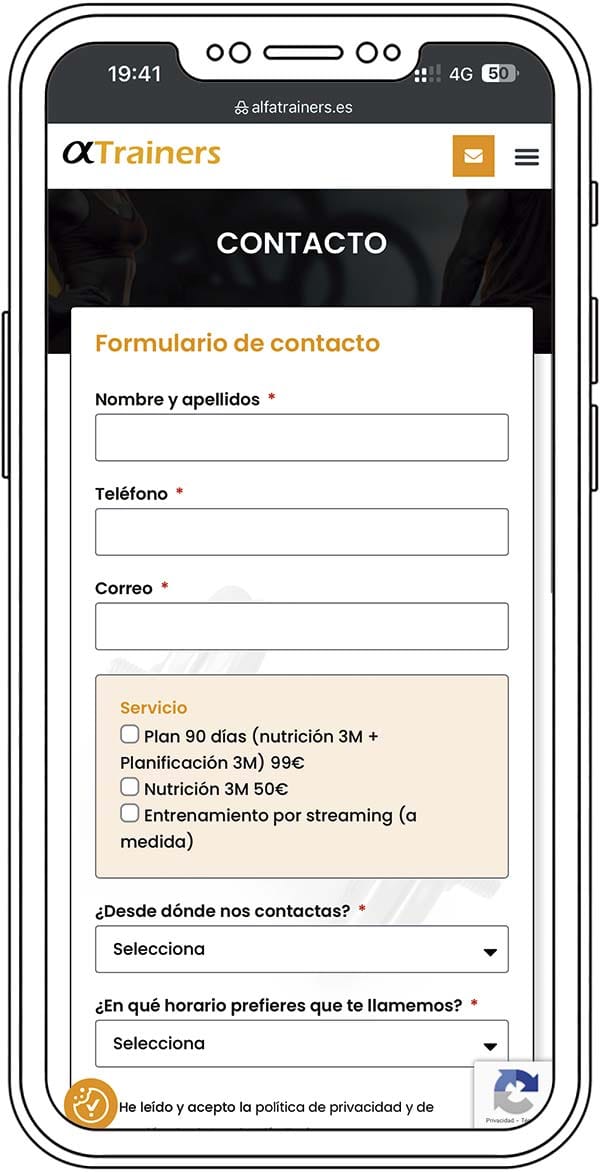Open the preferred call schedule dropdown
This screenshot has width=600, height=1172.
click(302, 1043)
